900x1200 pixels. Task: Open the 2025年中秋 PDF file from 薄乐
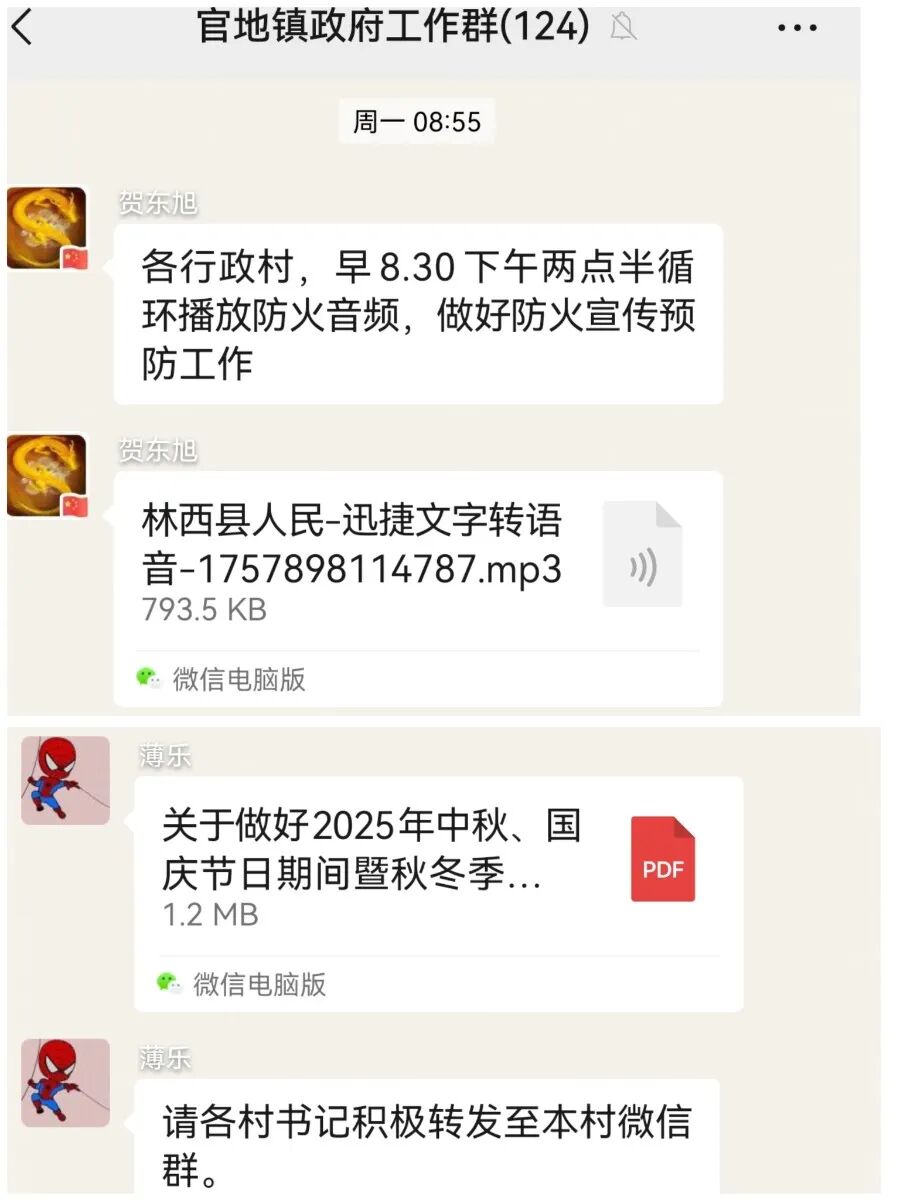click(438, 868)
